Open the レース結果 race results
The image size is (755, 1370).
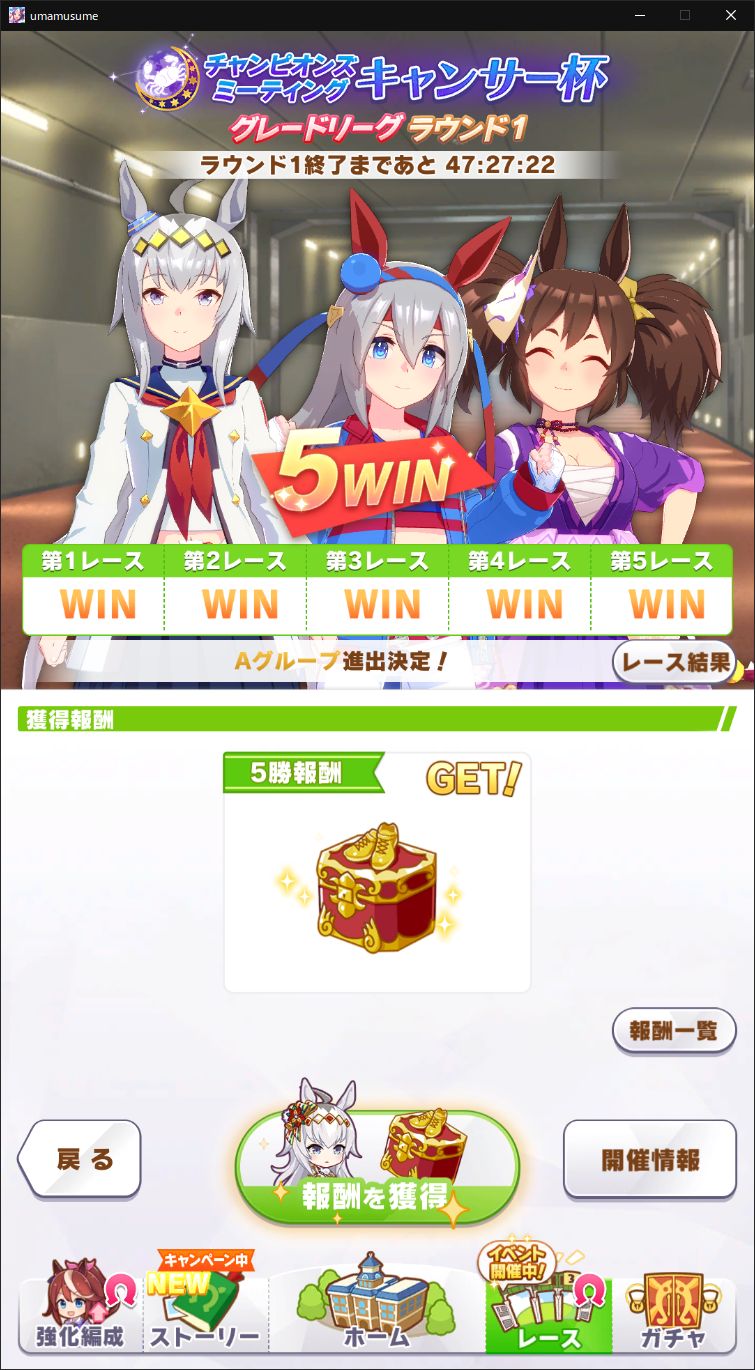pyautogui.click(x=673, y=662)
